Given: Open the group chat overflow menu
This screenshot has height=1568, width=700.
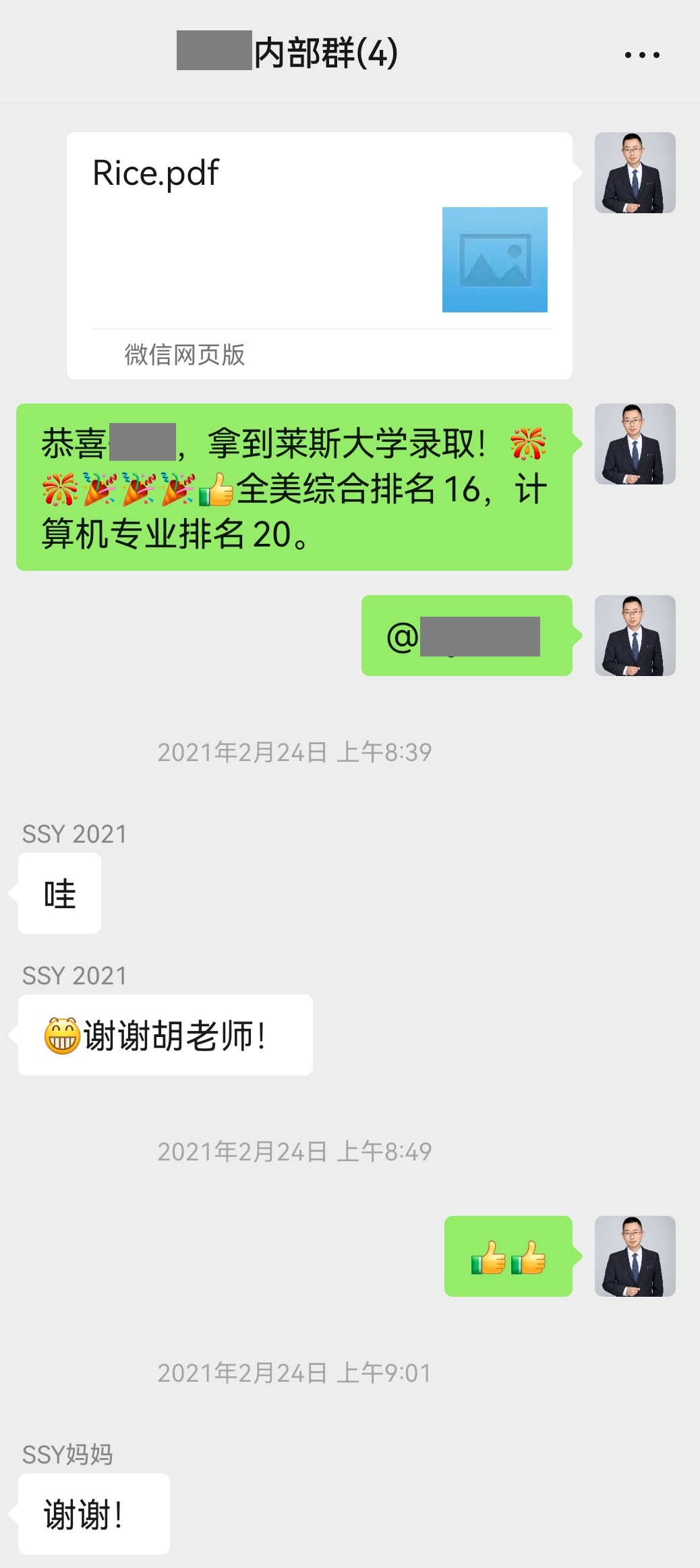Looking at the screenshot, I should point(641,55).
